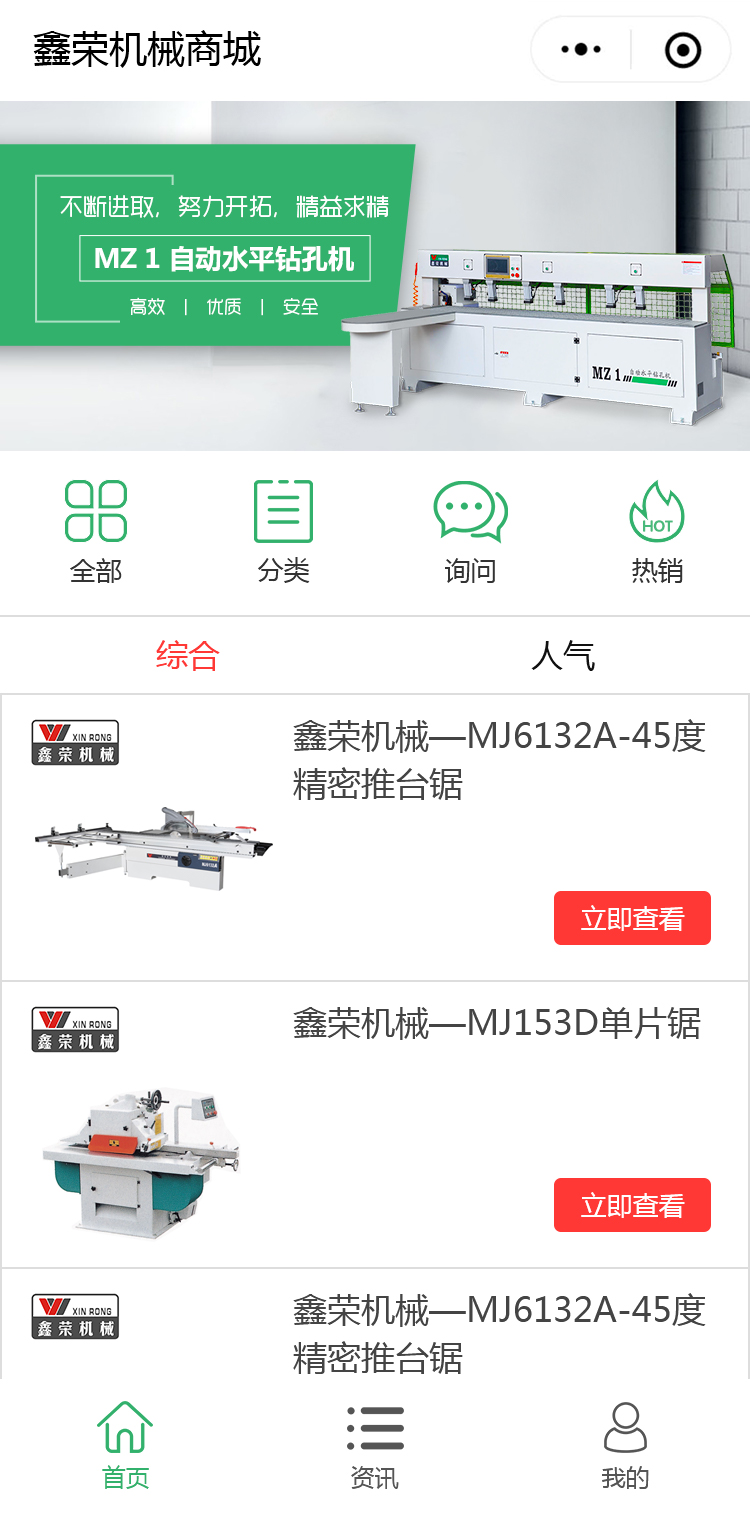This screenshot has width=750, height=1514.
Task: Switch to the 人气 popularity tab
Action: (563, 656)
